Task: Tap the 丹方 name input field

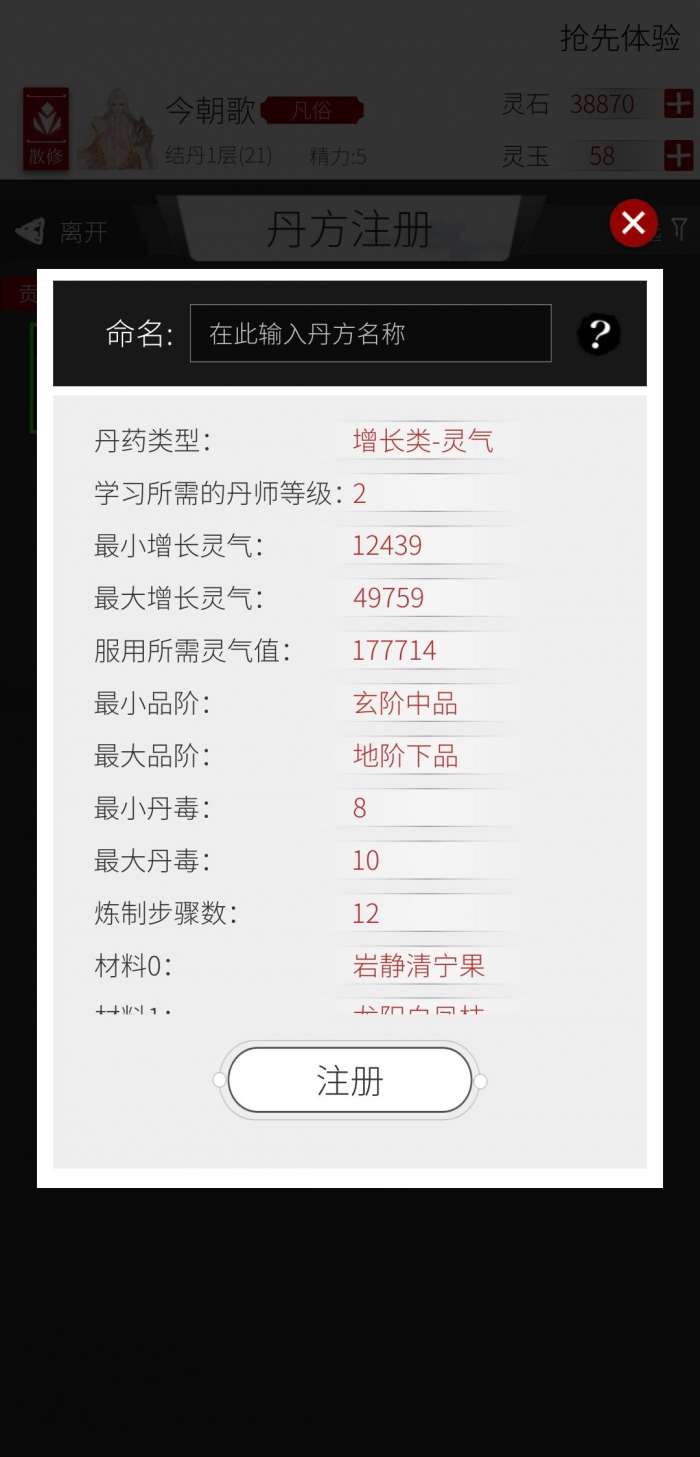Action: pyautogui.click(x=370, y=333)
